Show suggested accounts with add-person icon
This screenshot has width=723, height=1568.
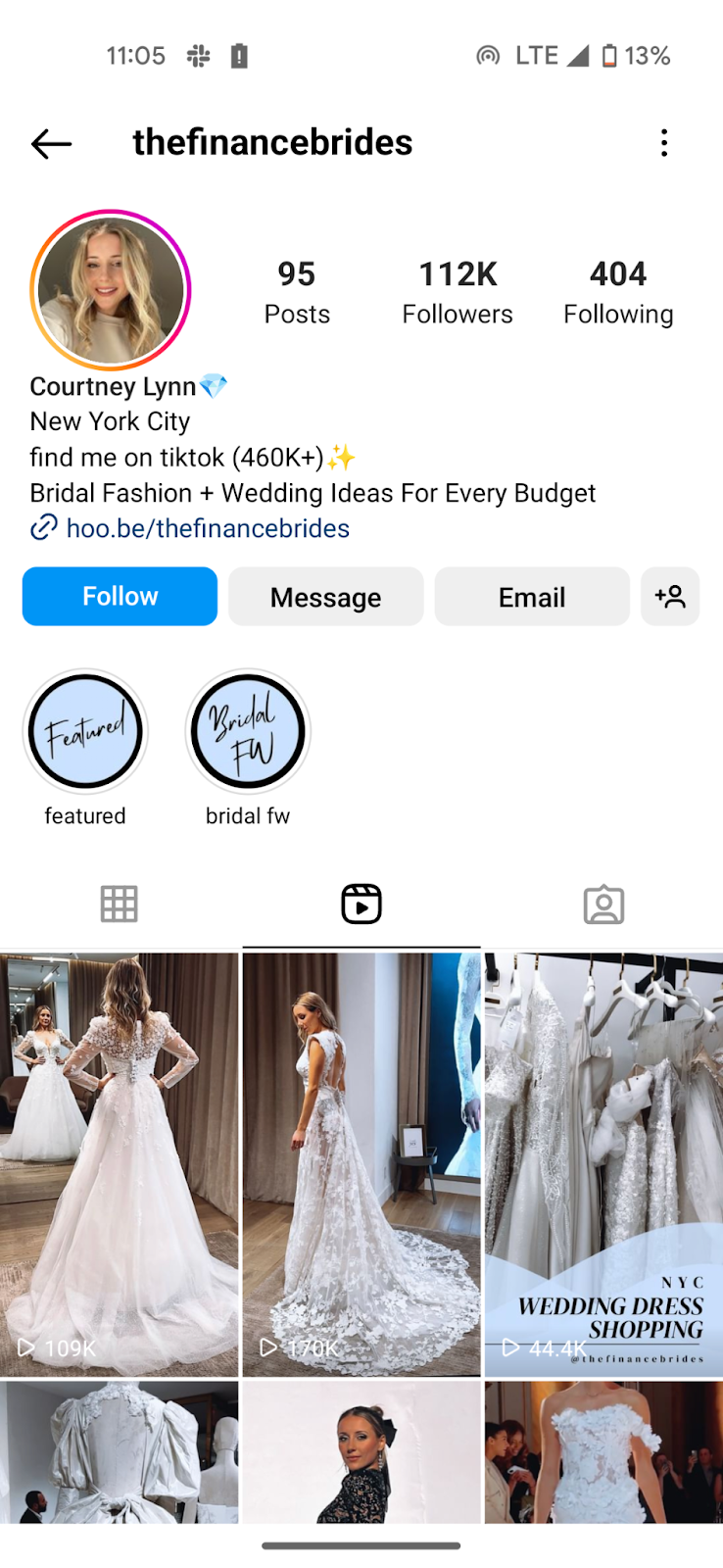coord(670,596)
